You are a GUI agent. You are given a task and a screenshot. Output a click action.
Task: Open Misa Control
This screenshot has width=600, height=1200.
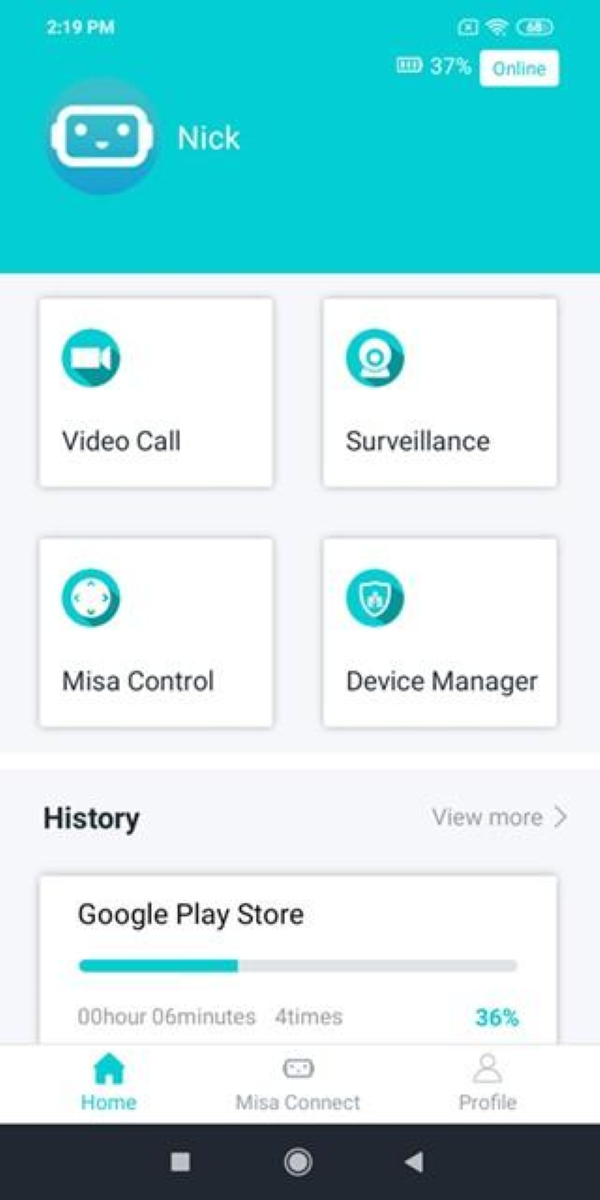(156, 632)
